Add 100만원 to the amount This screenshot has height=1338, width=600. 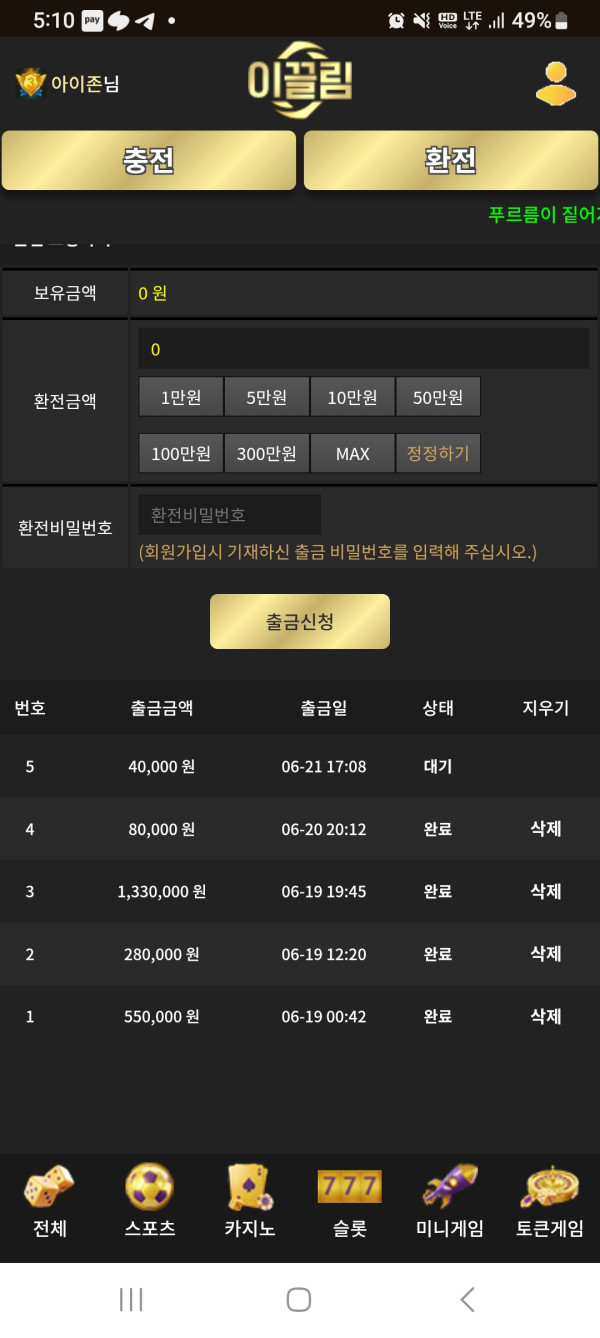pos(181,453)
